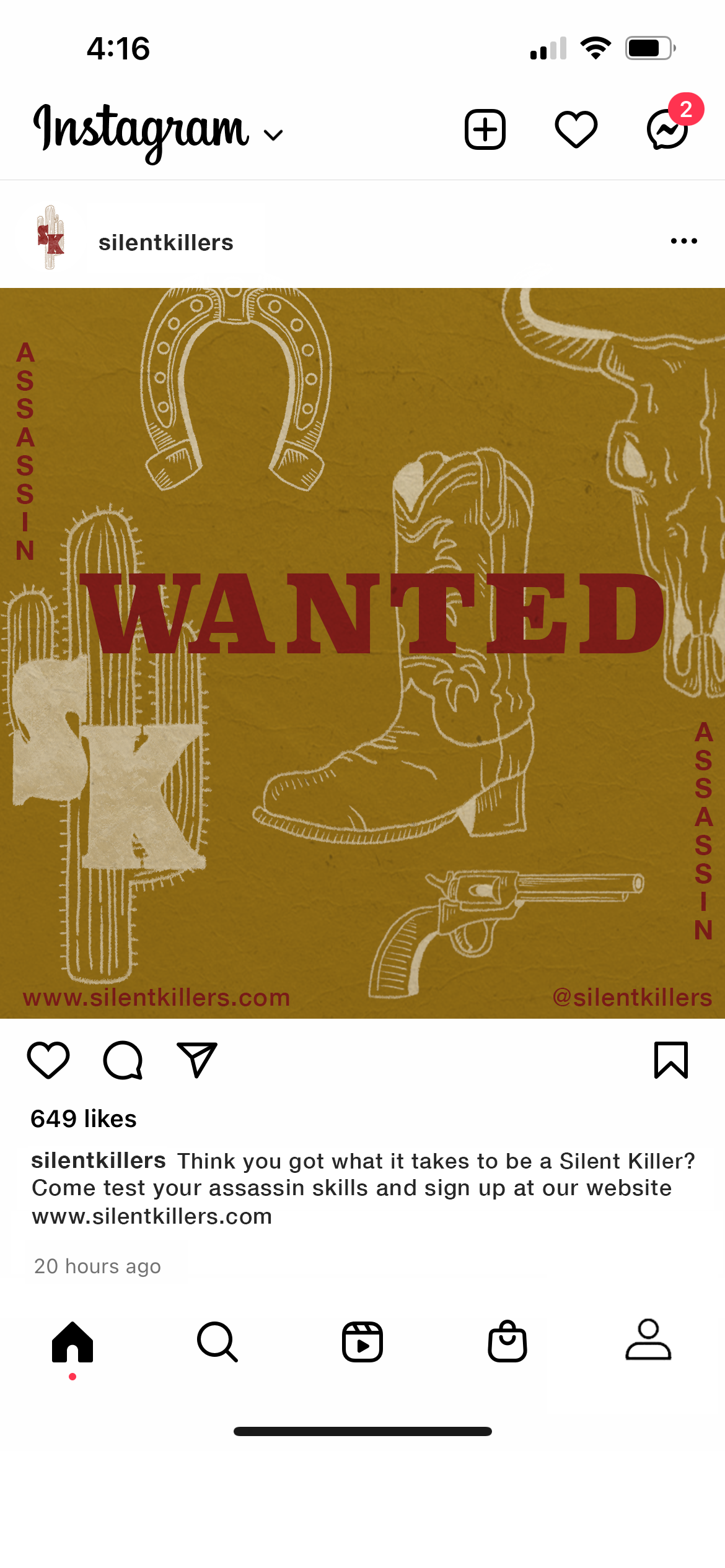
Task: Open activity notifications heart
Action: 576,130
